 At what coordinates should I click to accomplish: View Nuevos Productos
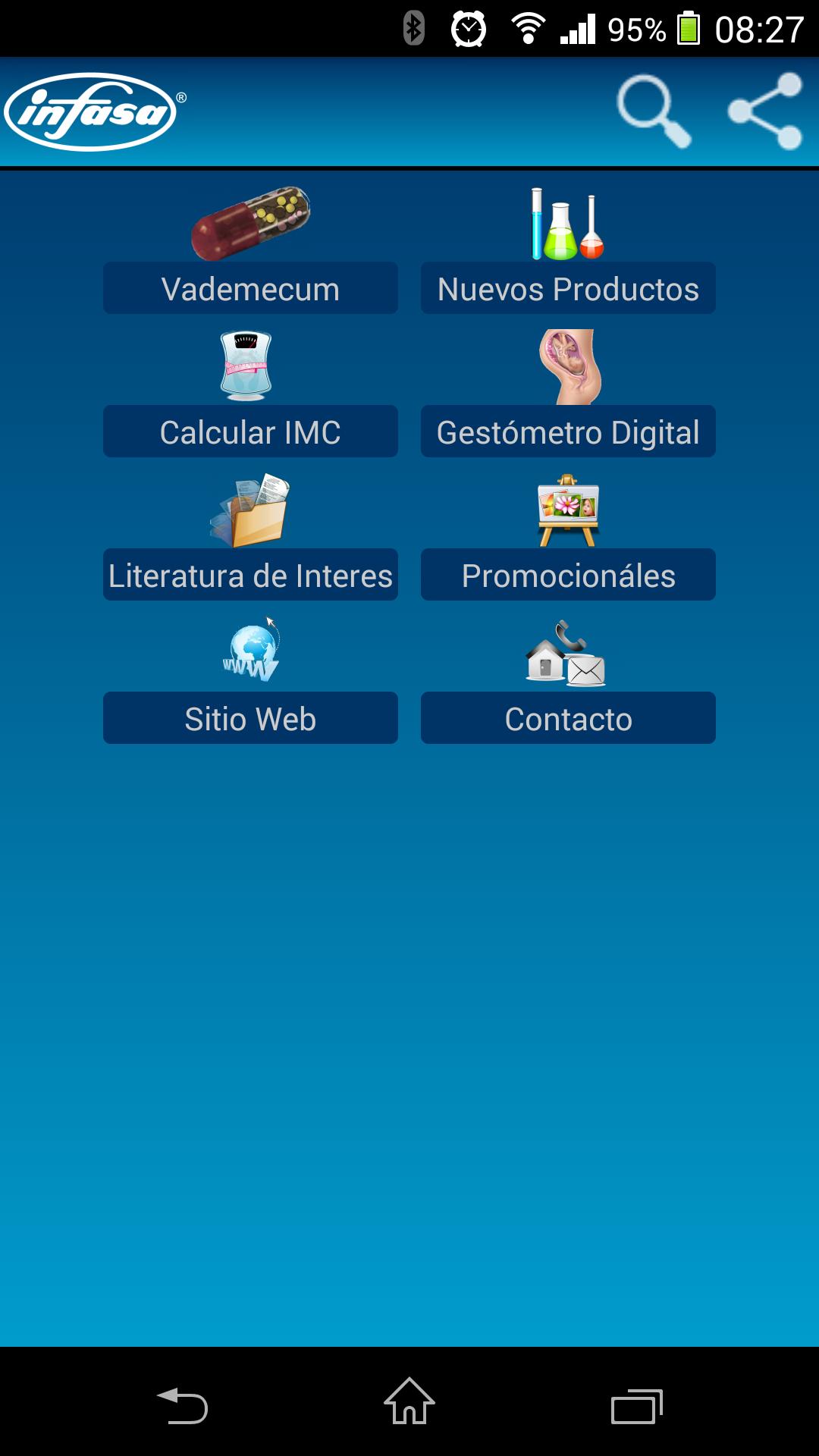pos(568,288)
